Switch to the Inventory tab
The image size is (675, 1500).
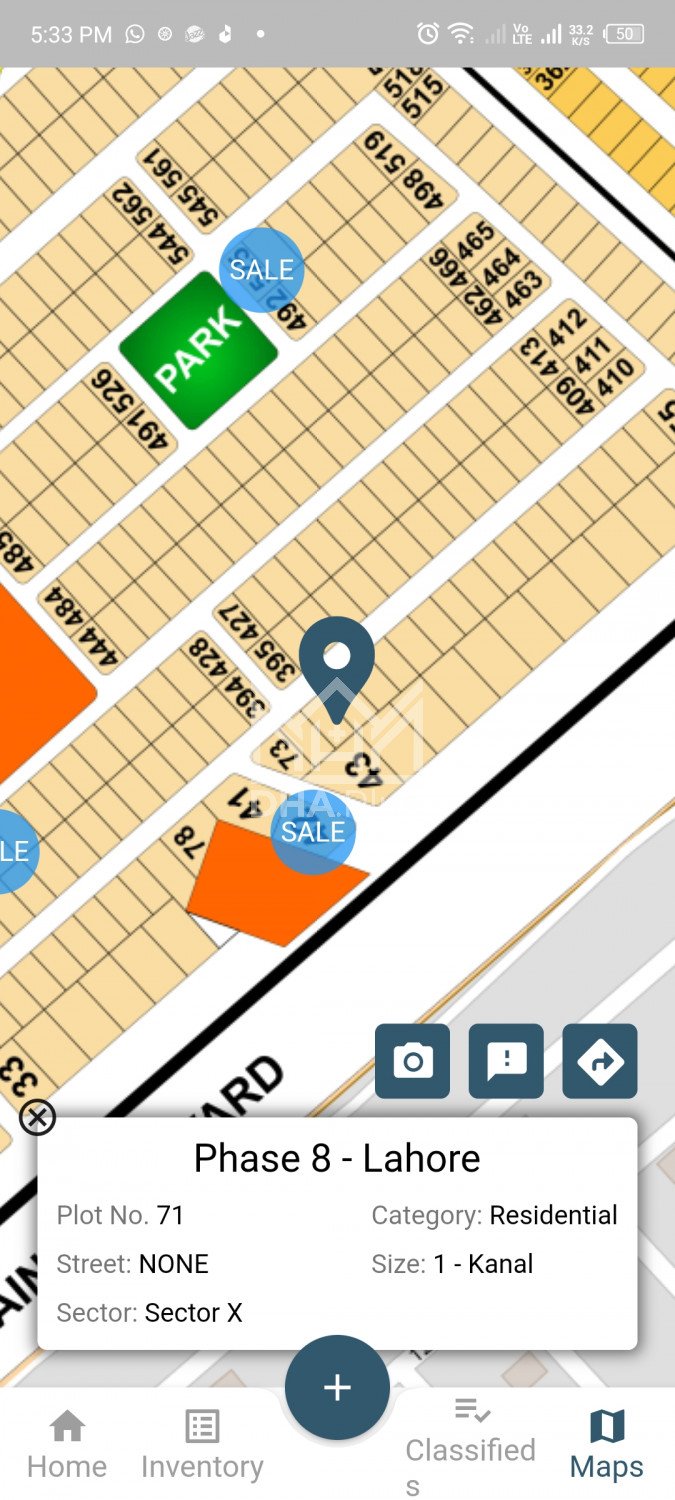pos(202,1444)
